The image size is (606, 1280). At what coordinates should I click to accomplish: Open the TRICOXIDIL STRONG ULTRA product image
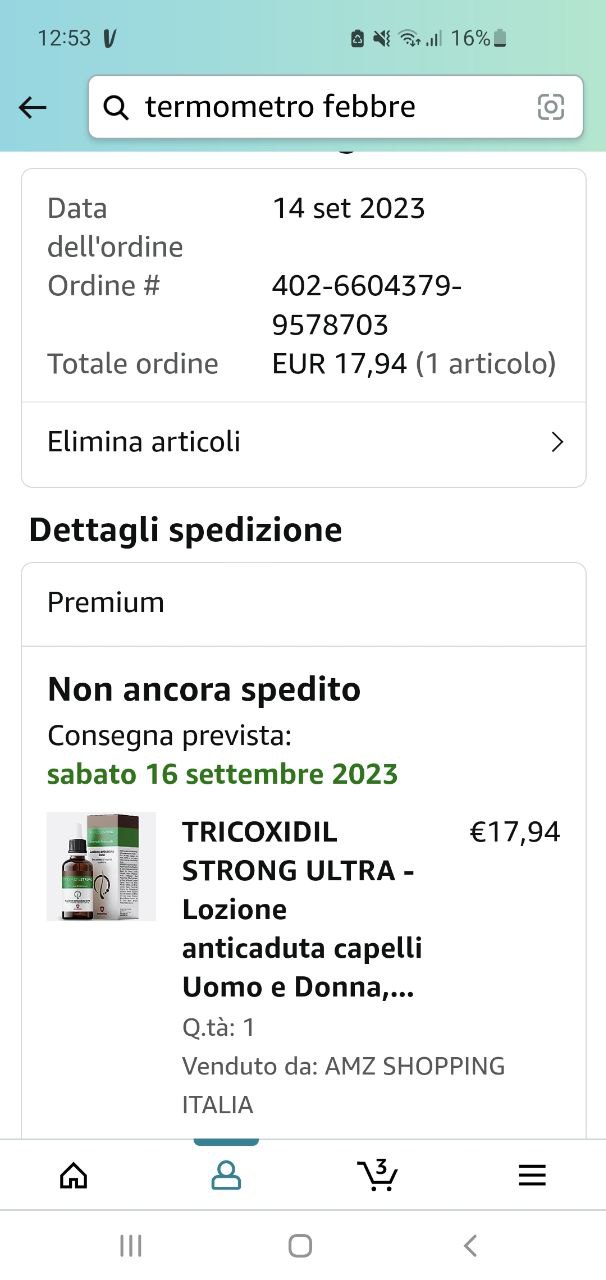coord(101,866)
